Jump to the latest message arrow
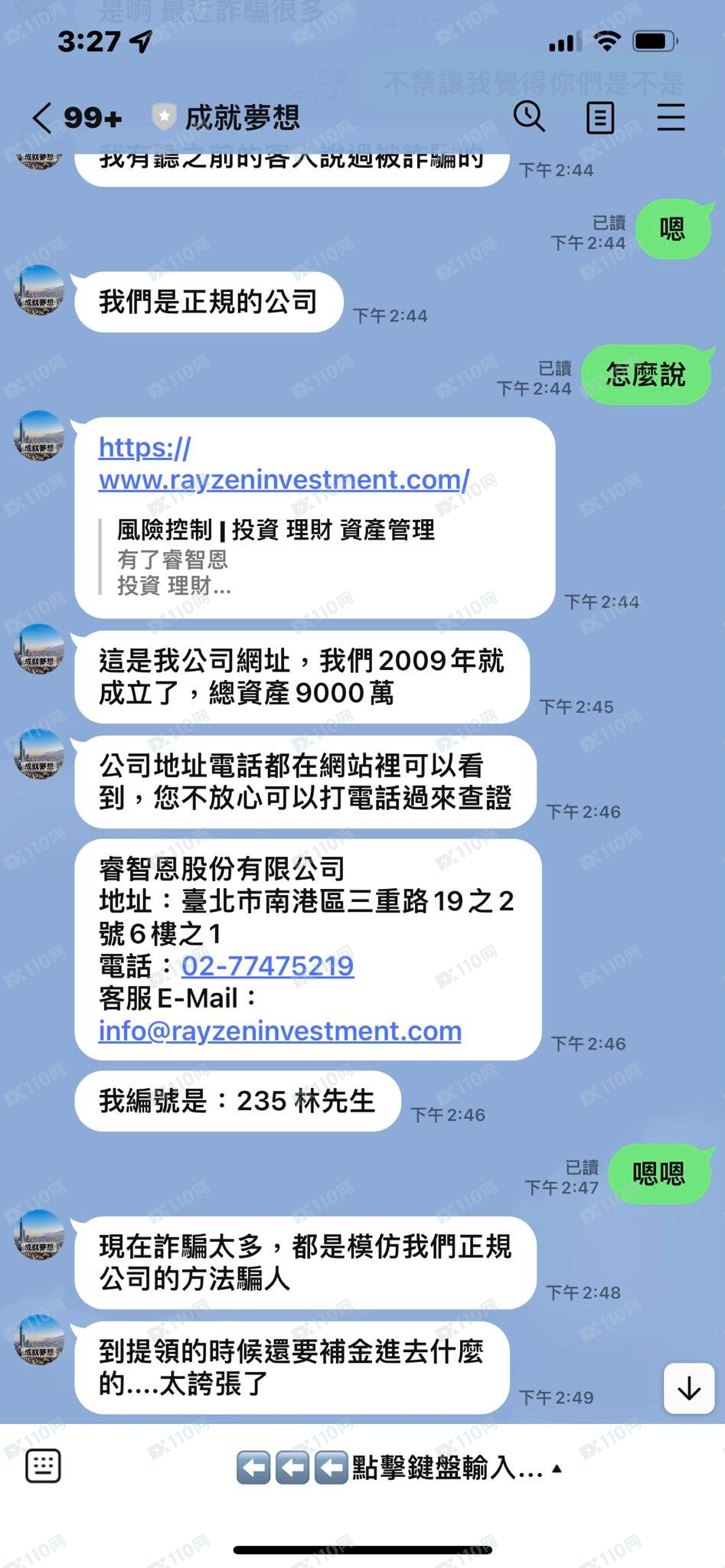The image size is (725, 1568). (x=688, y=1388)
